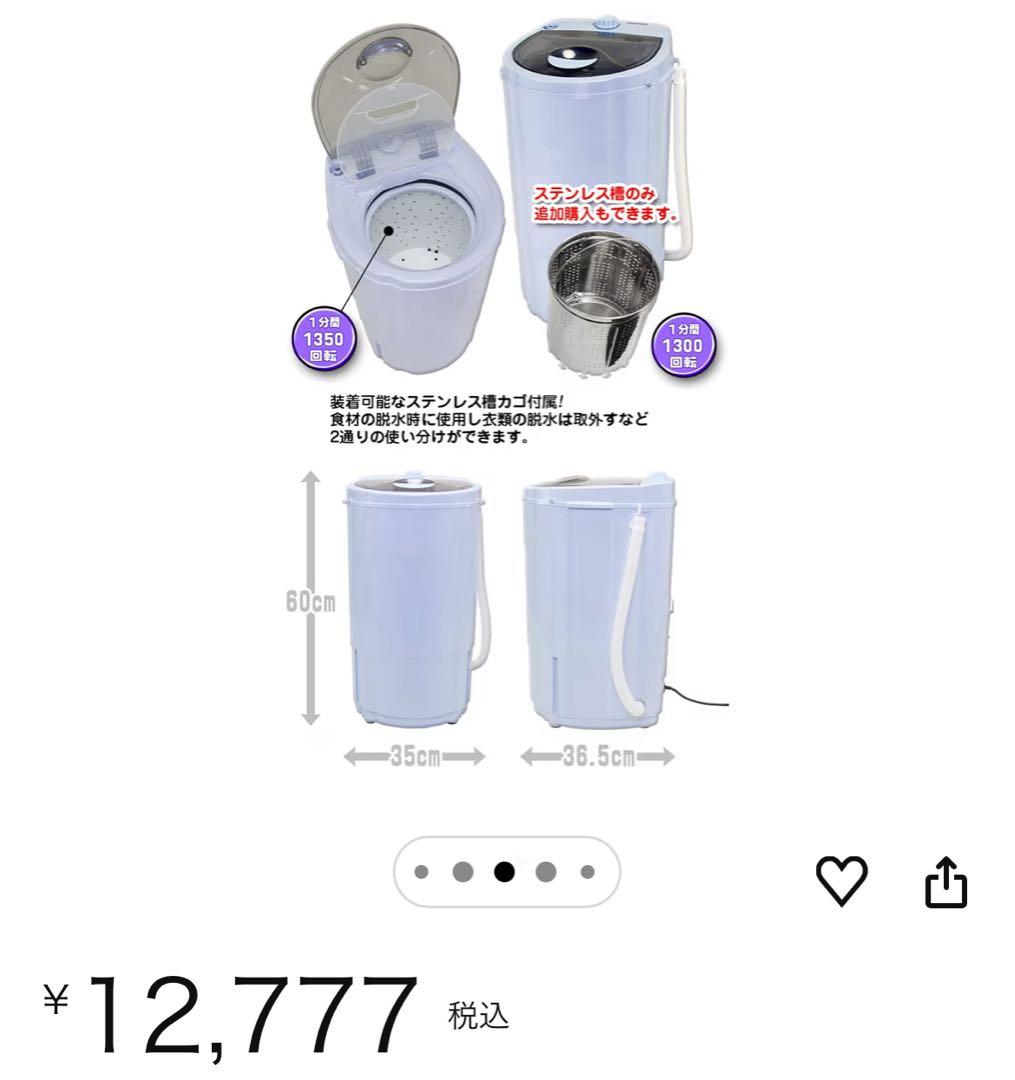This screenshot has width=1015, height=1080.
Task: Select the fifth carousel dot
Action: click(x=586, y=871)
